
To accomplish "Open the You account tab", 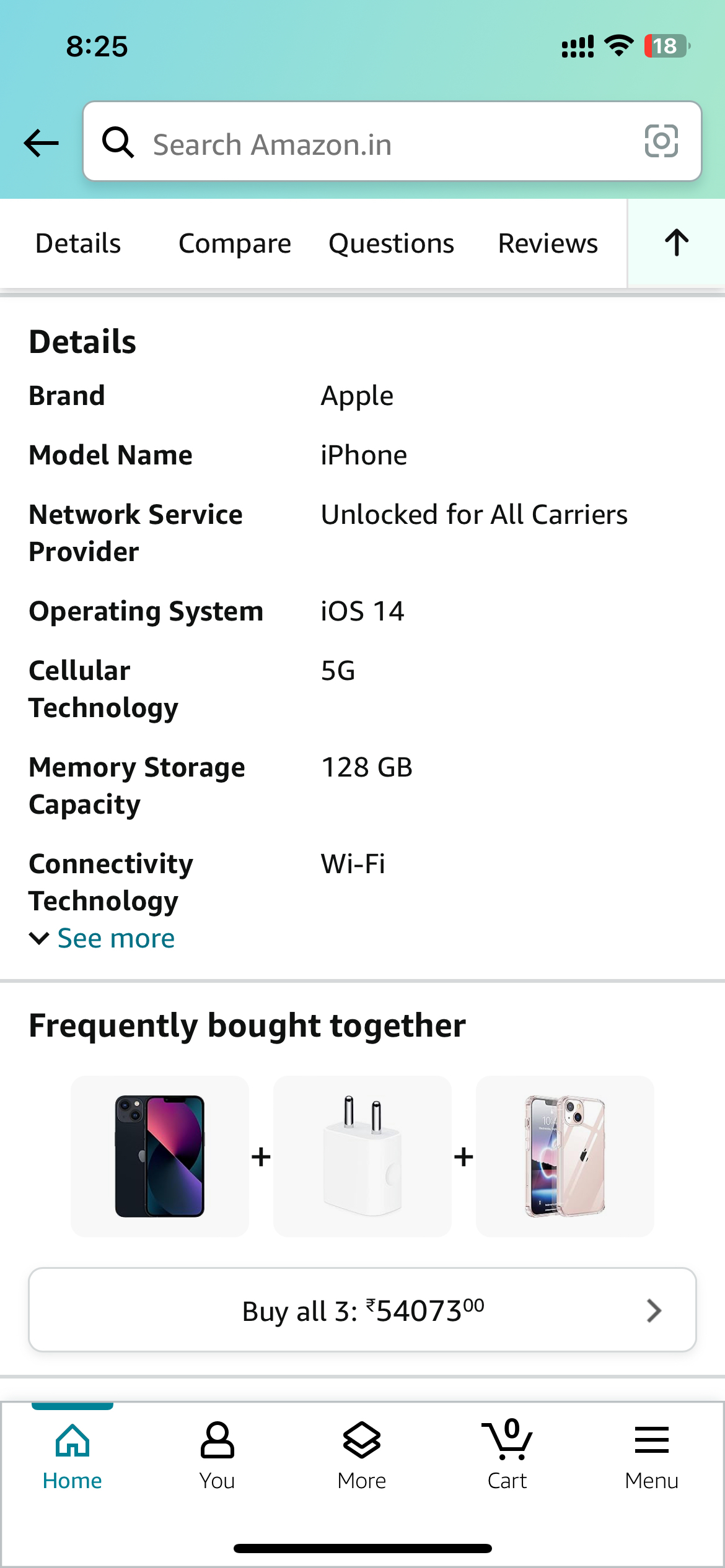I will coord(217,1455).
